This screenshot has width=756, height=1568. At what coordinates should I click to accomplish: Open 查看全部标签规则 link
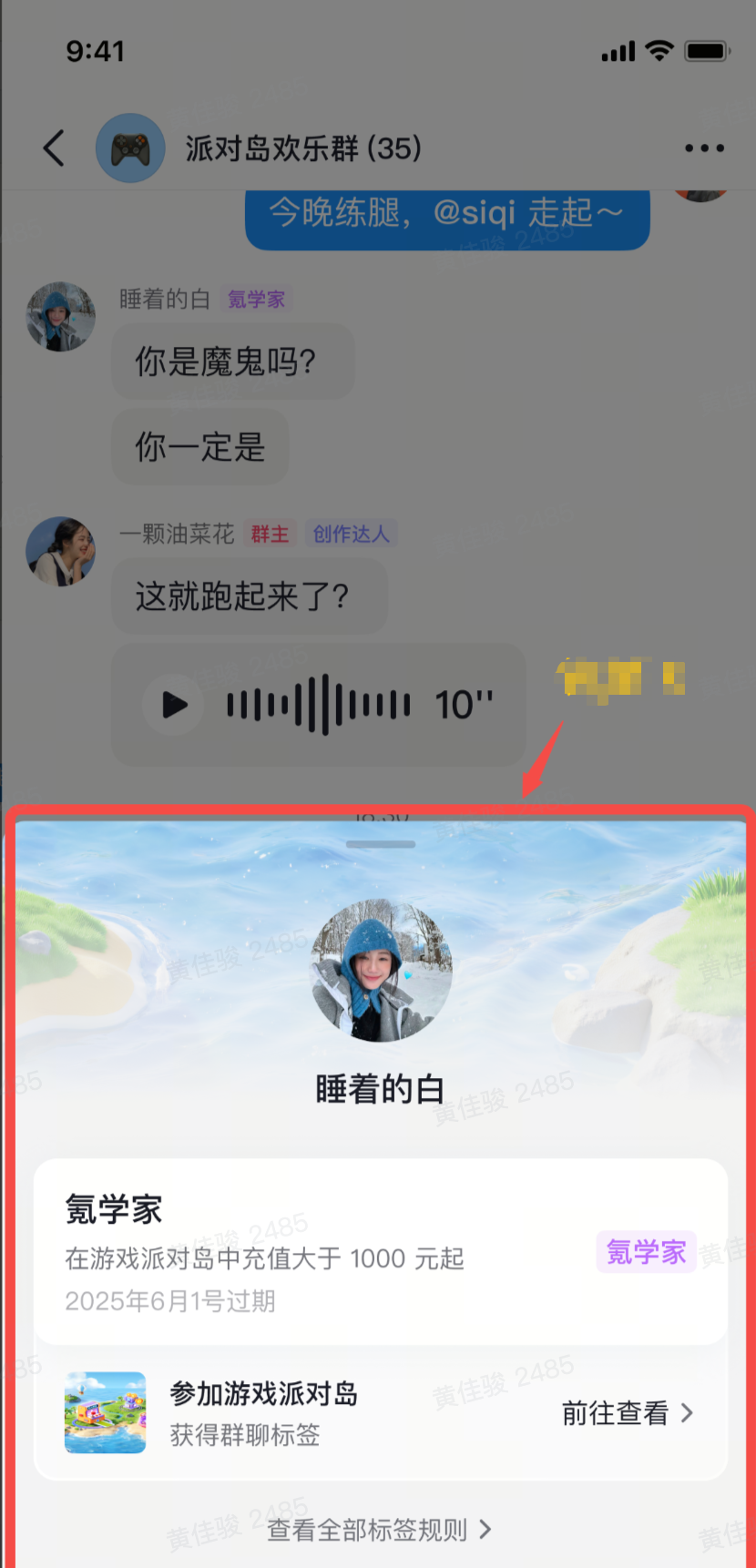pos(378,1530)
